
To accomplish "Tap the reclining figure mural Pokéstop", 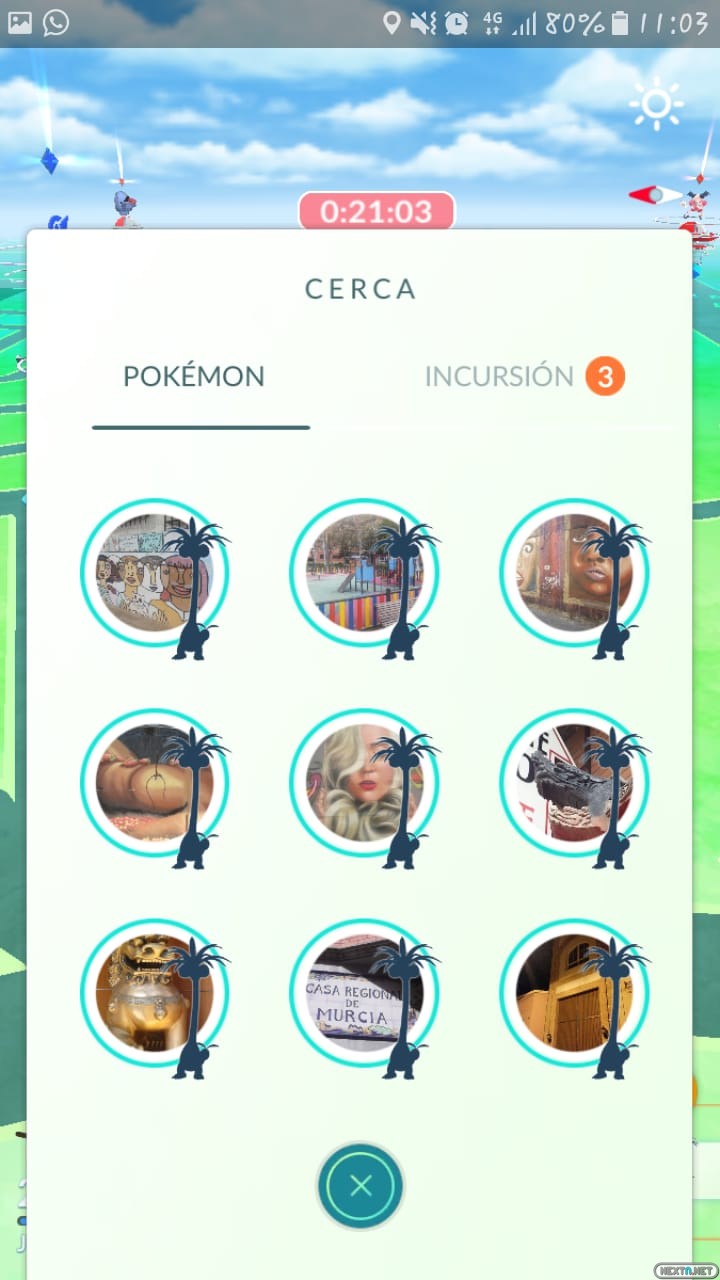I will (x=152, y=783).
